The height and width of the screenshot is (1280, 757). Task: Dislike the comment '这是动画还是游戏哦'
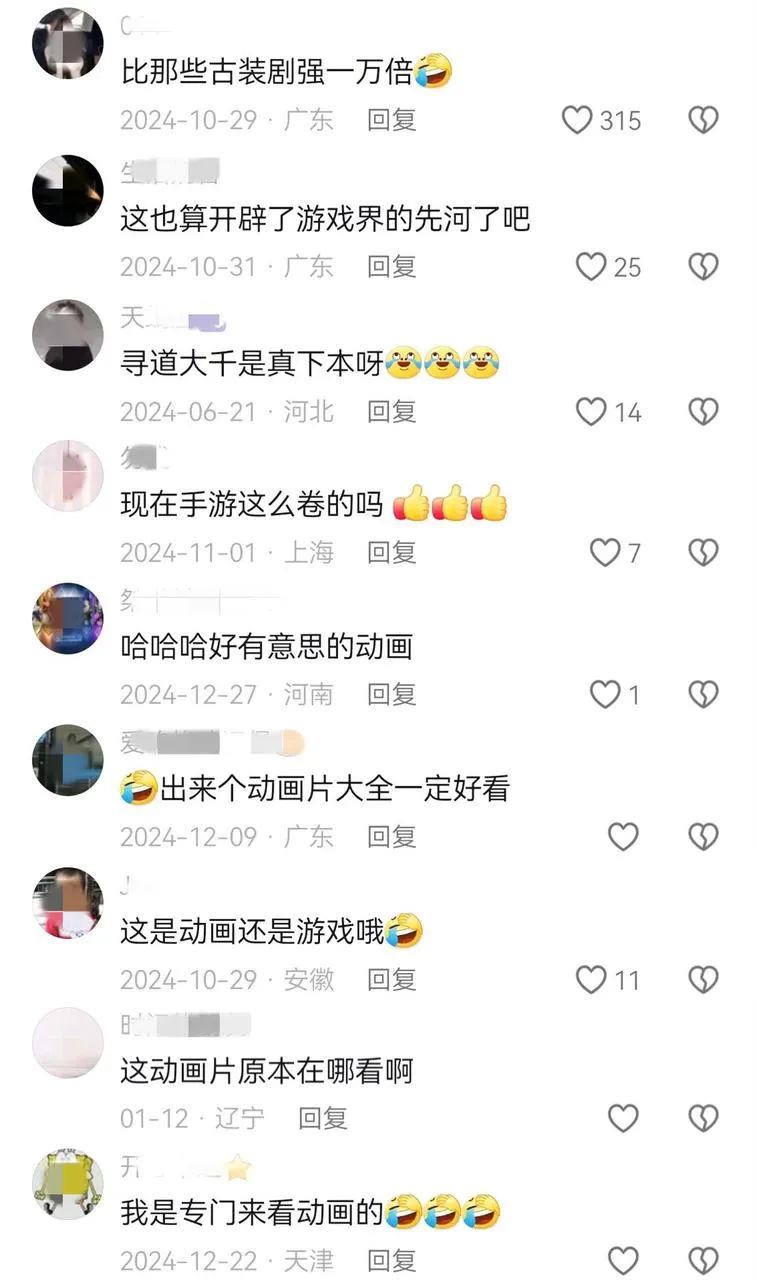pos(704,980)
